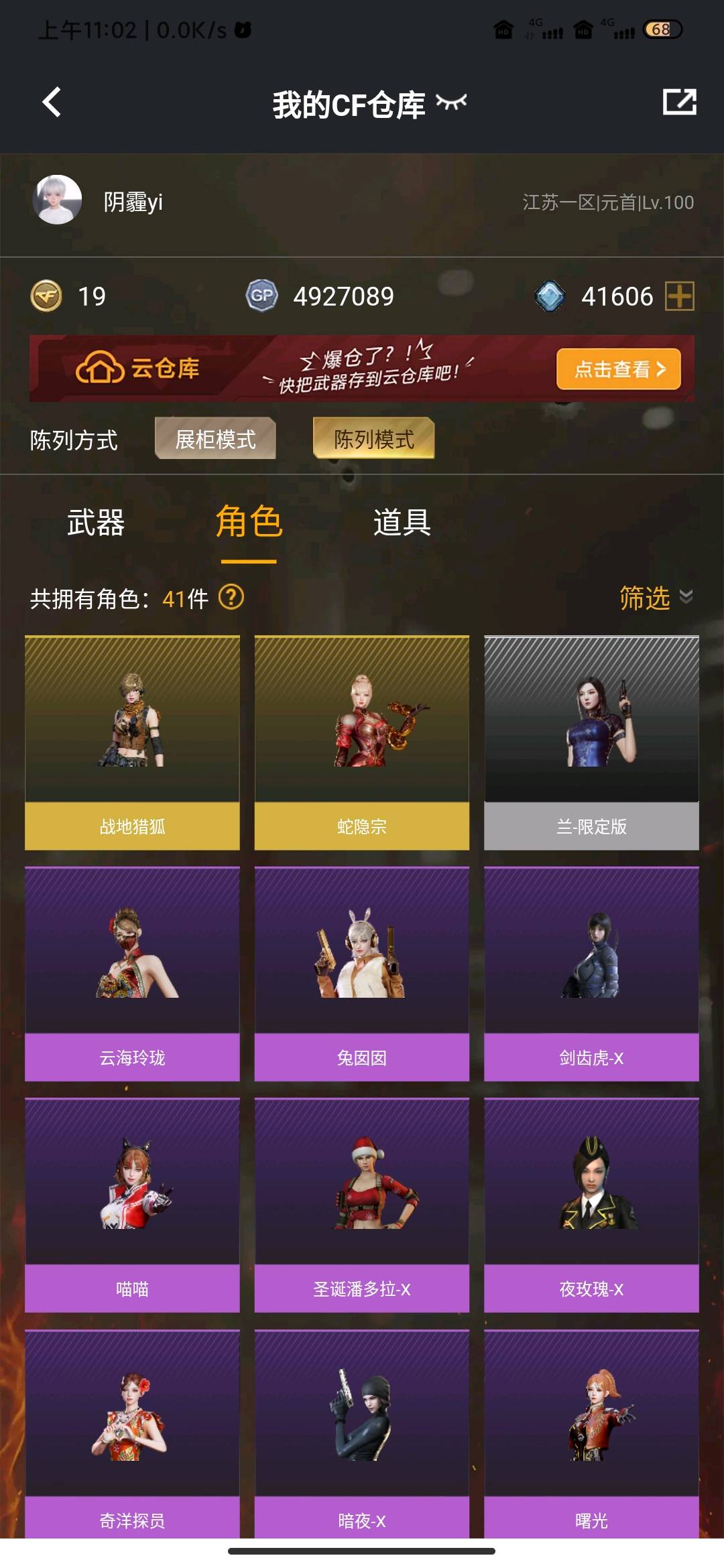
Task: Open the help icon beside 41件
Action: pos(231,597)
